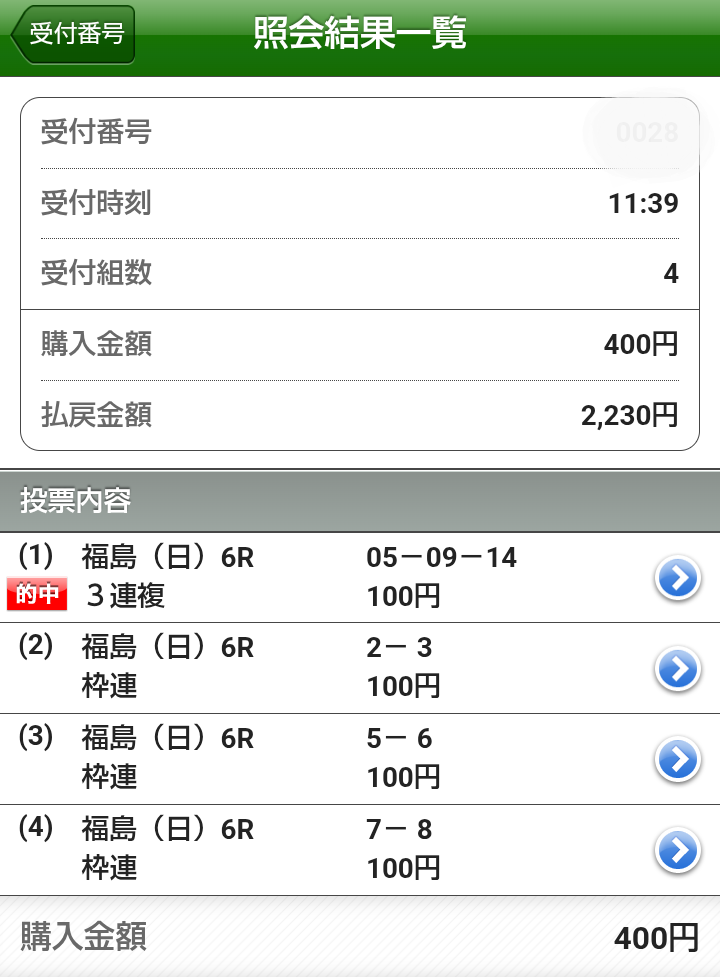Open details of the 3連複 05-09-14 bet
This screenshot has height=977, width=720.
(677, 578)
